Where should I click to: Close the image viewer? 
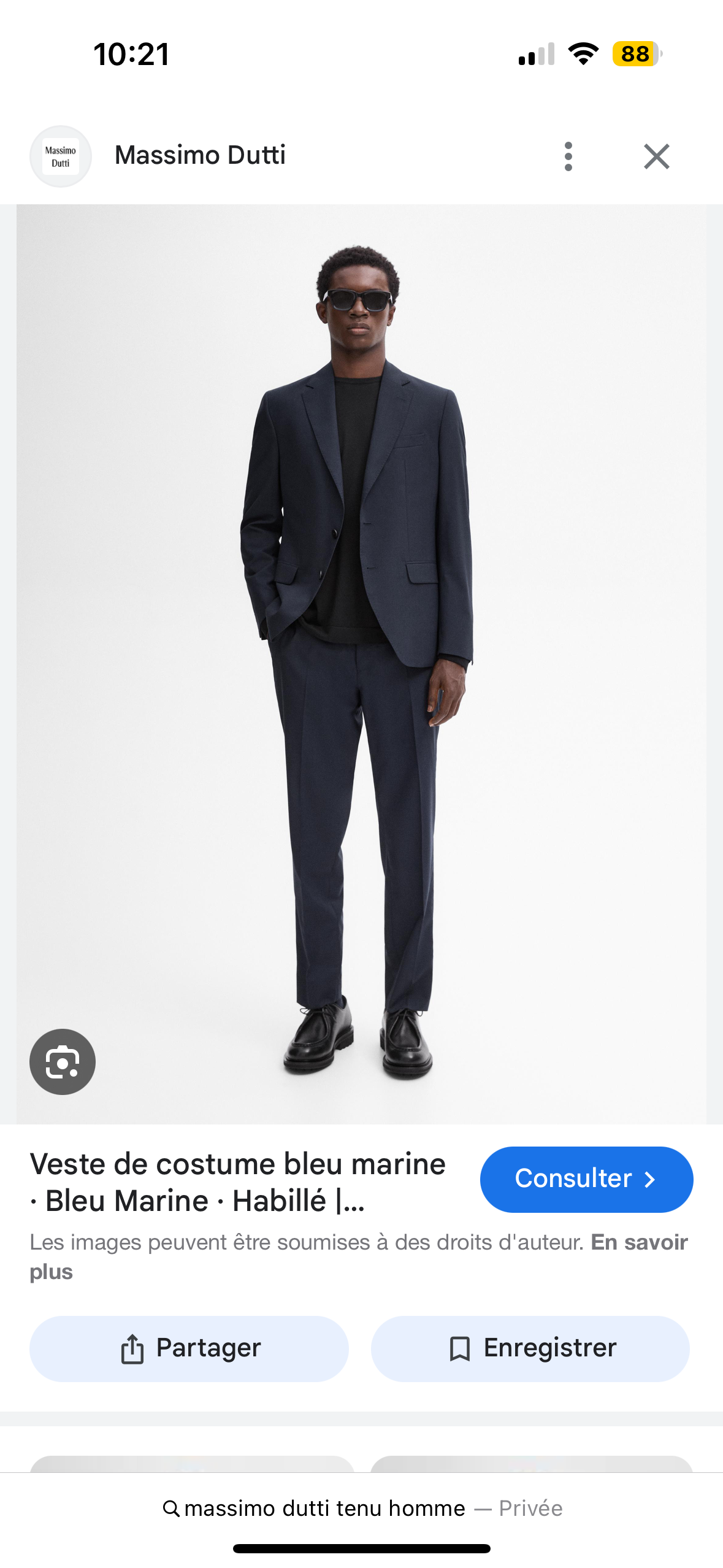point(656,156)
